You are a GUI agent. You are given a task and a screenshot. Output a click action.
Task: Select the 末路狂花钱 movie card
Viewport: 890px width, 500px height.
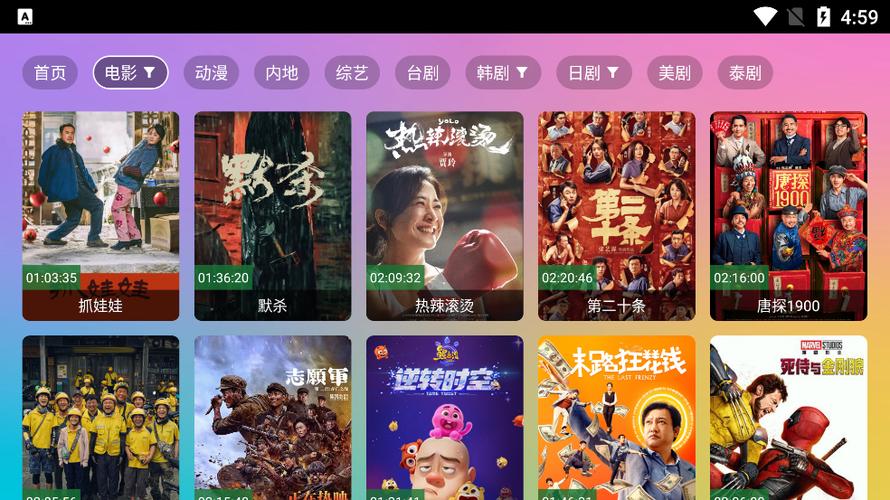(x=617, y=418)
